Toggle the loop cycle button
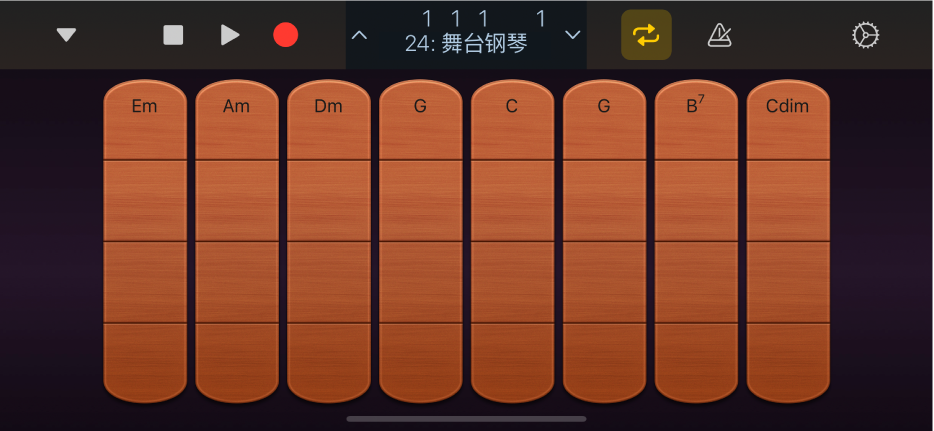 point(646,35)
